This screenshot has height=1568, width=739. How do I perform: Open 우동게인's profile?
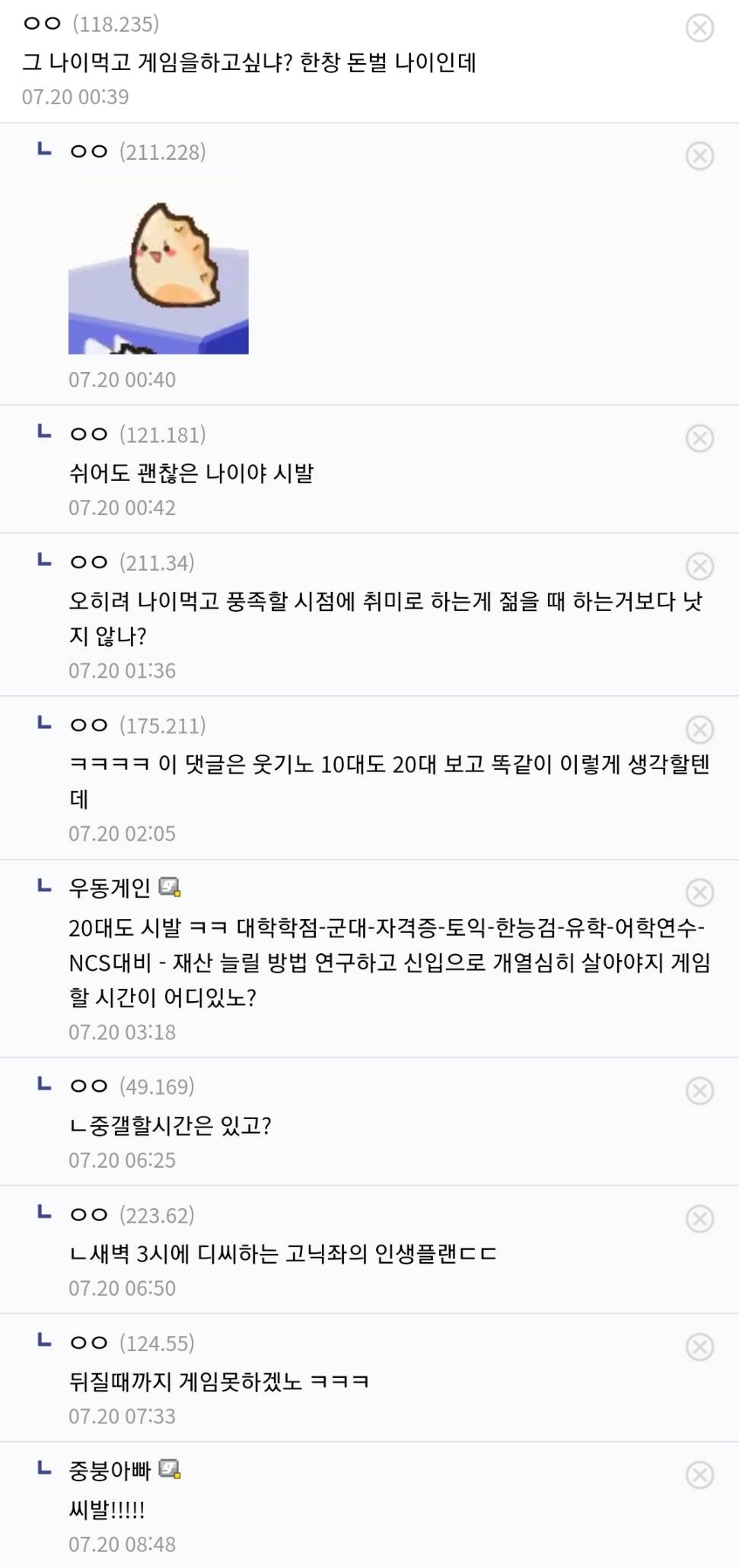tap(110, 887)
